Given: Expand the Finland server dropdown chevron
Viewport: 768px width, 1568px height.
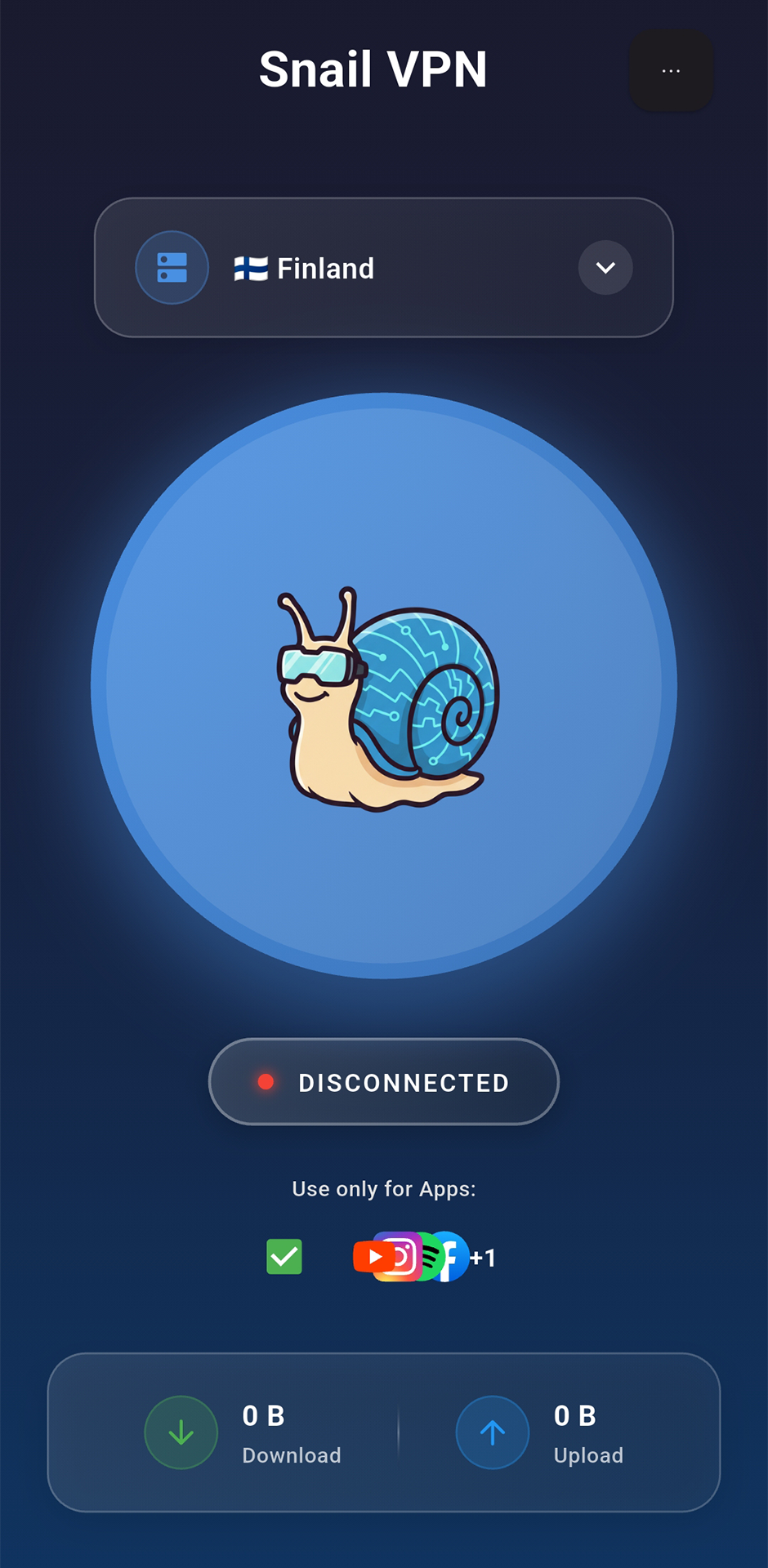Looking at the screenshot, I should point(605,268).
